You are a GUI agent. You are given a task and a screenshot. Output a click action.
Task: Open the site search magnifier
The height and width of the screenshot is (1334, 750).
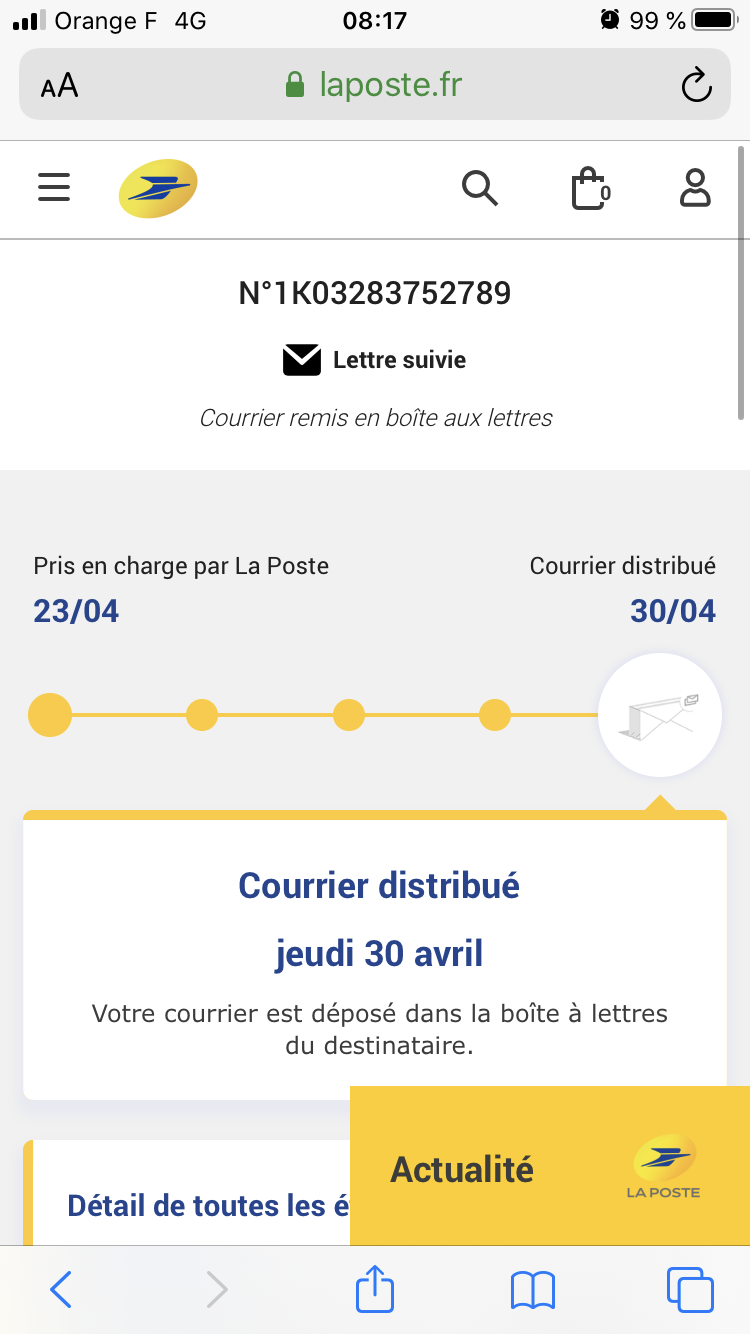point(480,188)
